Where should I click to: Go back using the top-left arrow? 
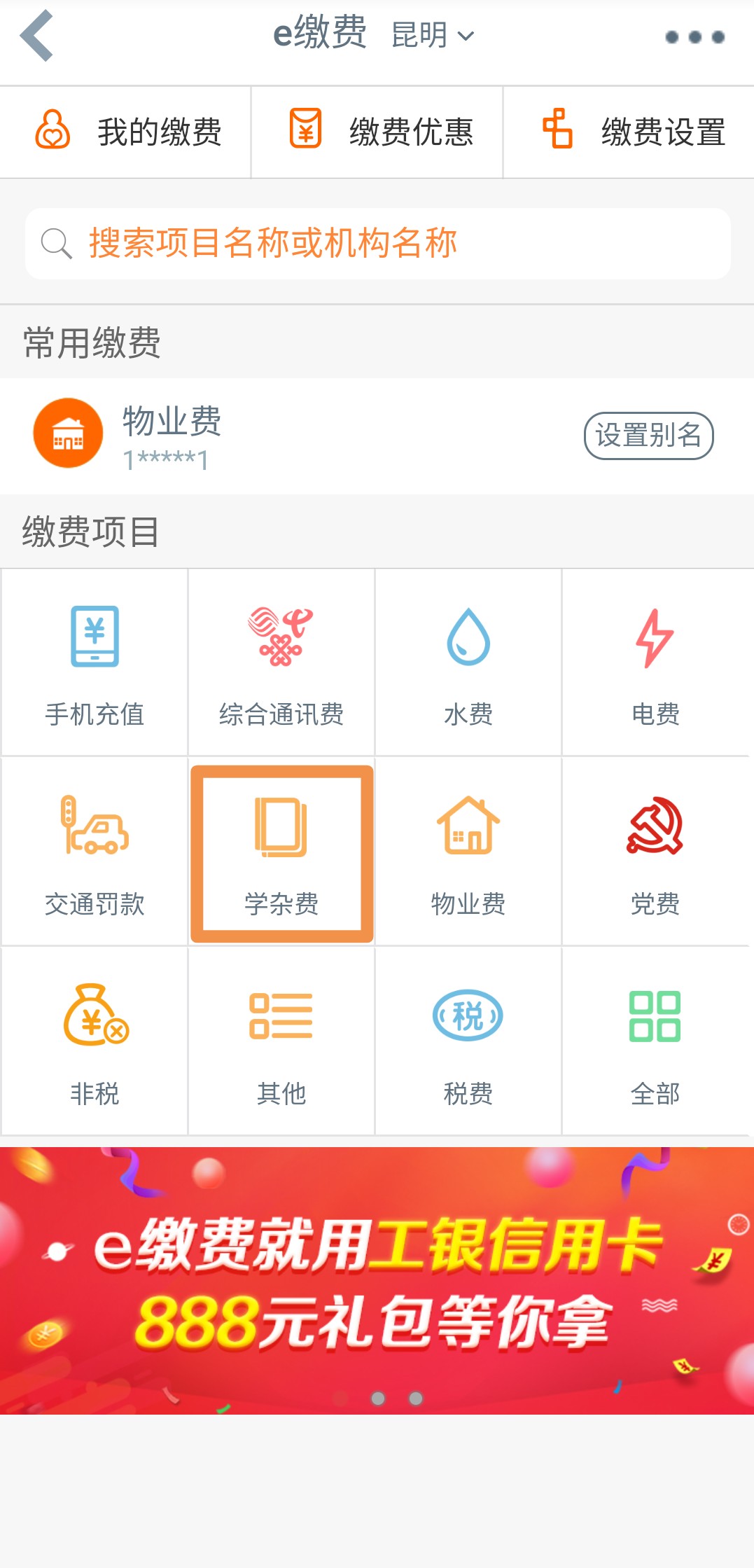[37, 36]
